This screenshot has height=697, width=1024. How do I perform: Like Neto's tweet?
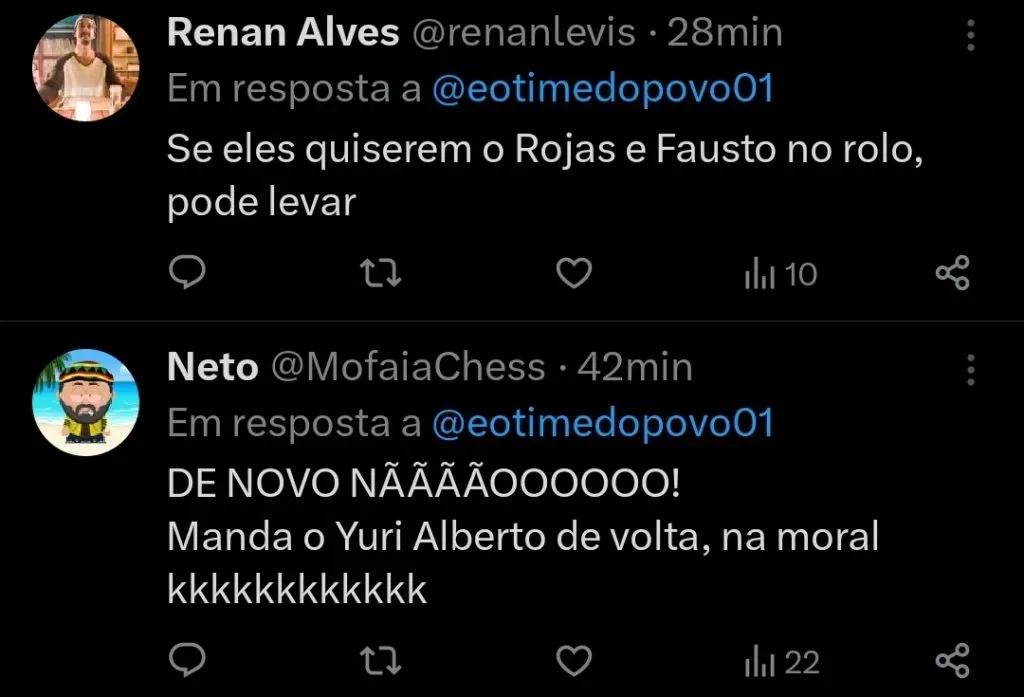click(574, 661)
